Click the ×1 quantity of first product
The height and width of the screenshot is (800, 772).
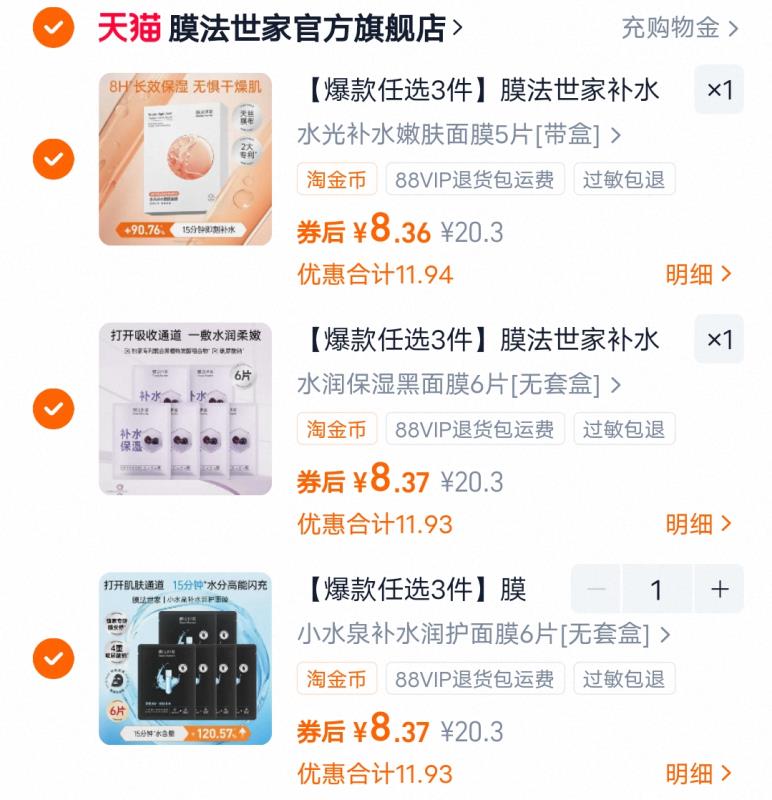719,90
